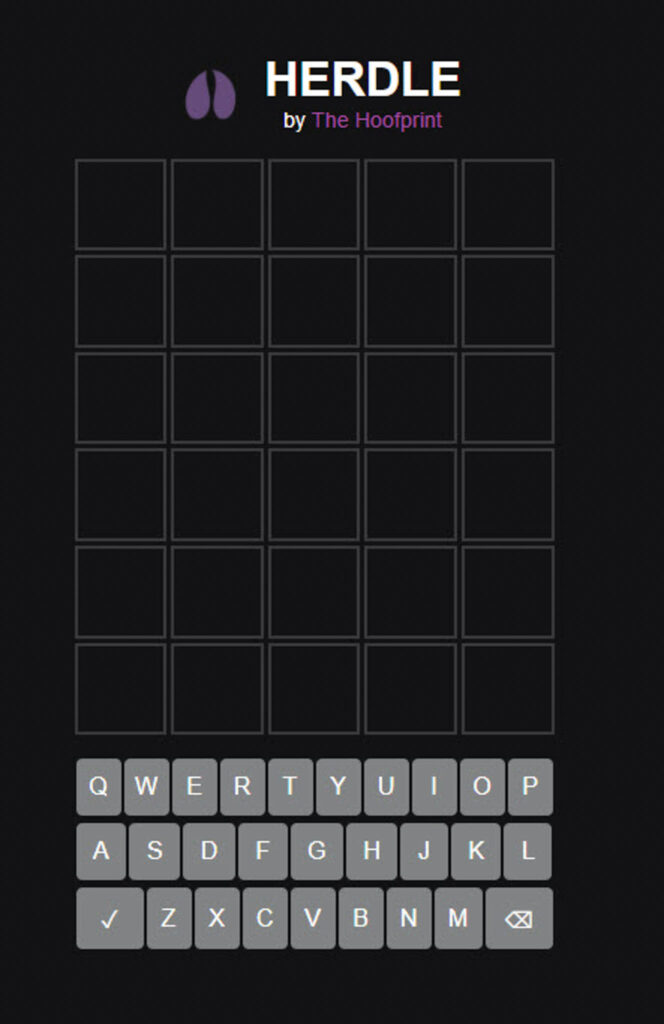Enter the letter G
This screenshot has width=664, height=1024.
tap(317, 851)
